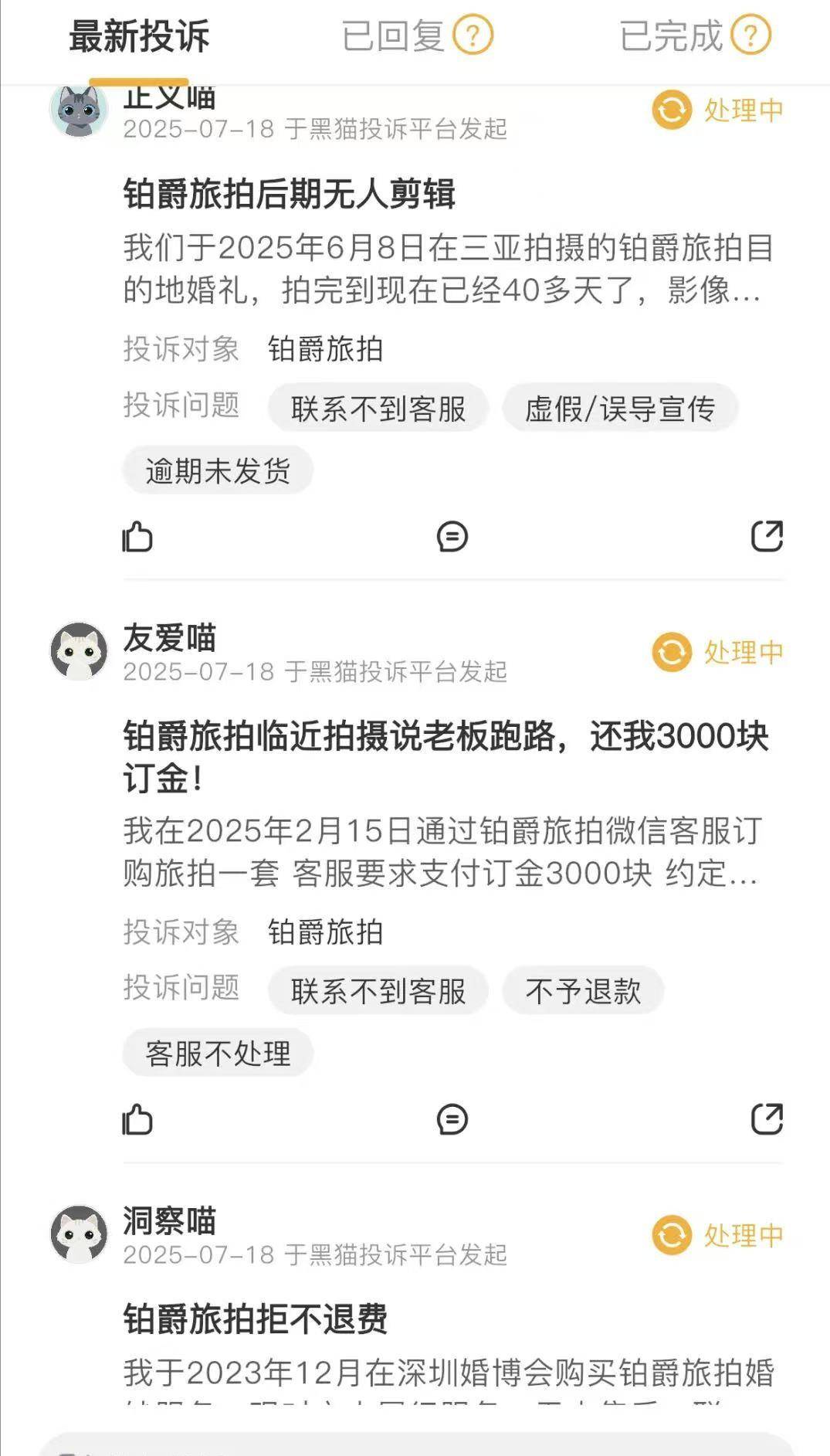Tap the 虚假/误导宣传 tag

(x=620, y=409)
